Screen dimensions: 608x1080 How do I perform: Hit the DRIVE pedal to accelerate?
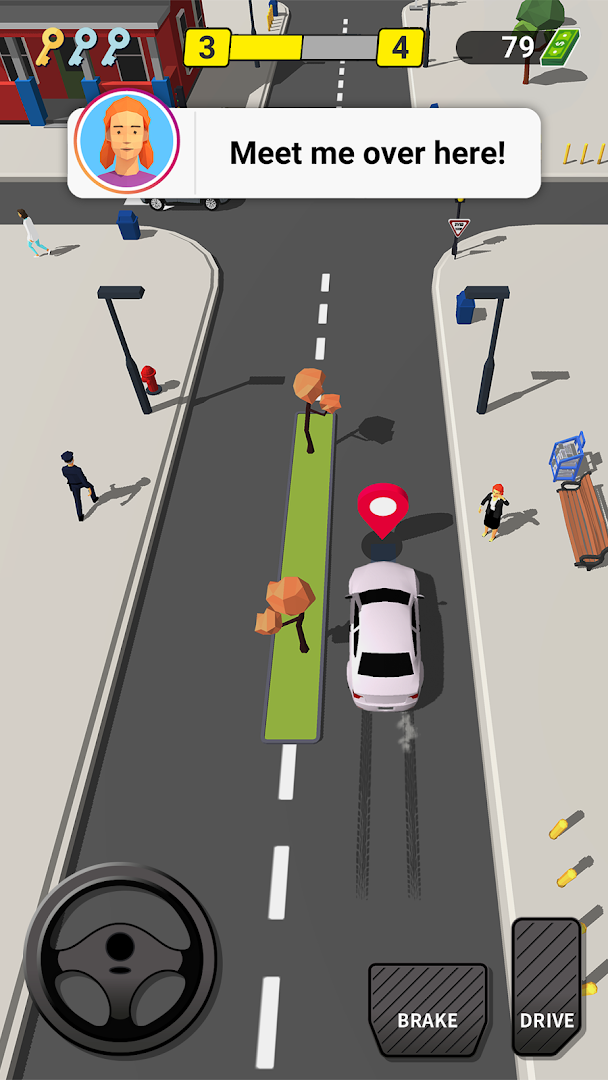(x=547, y=986)
